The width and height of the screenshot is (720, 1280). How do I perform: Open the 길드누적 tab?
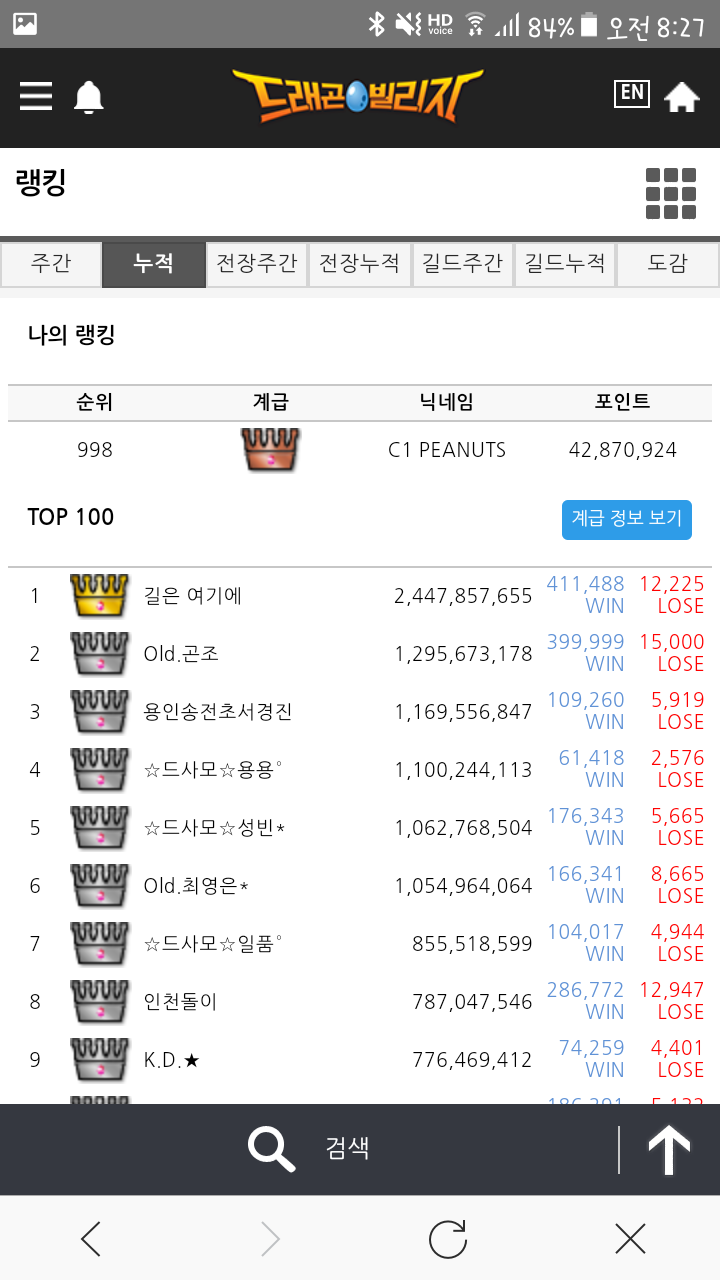coord(565,265)
